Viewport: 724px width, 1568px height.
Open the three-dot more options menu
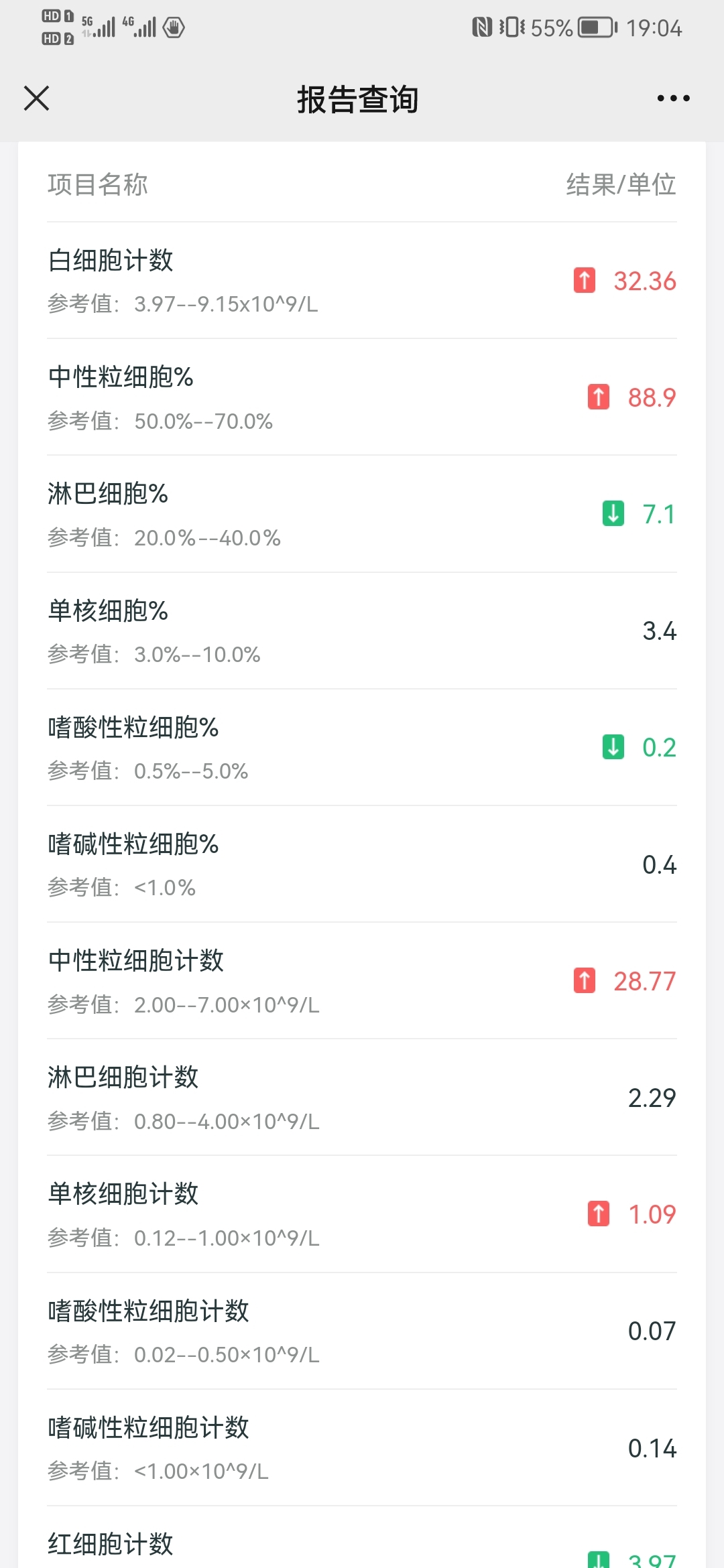673,99
